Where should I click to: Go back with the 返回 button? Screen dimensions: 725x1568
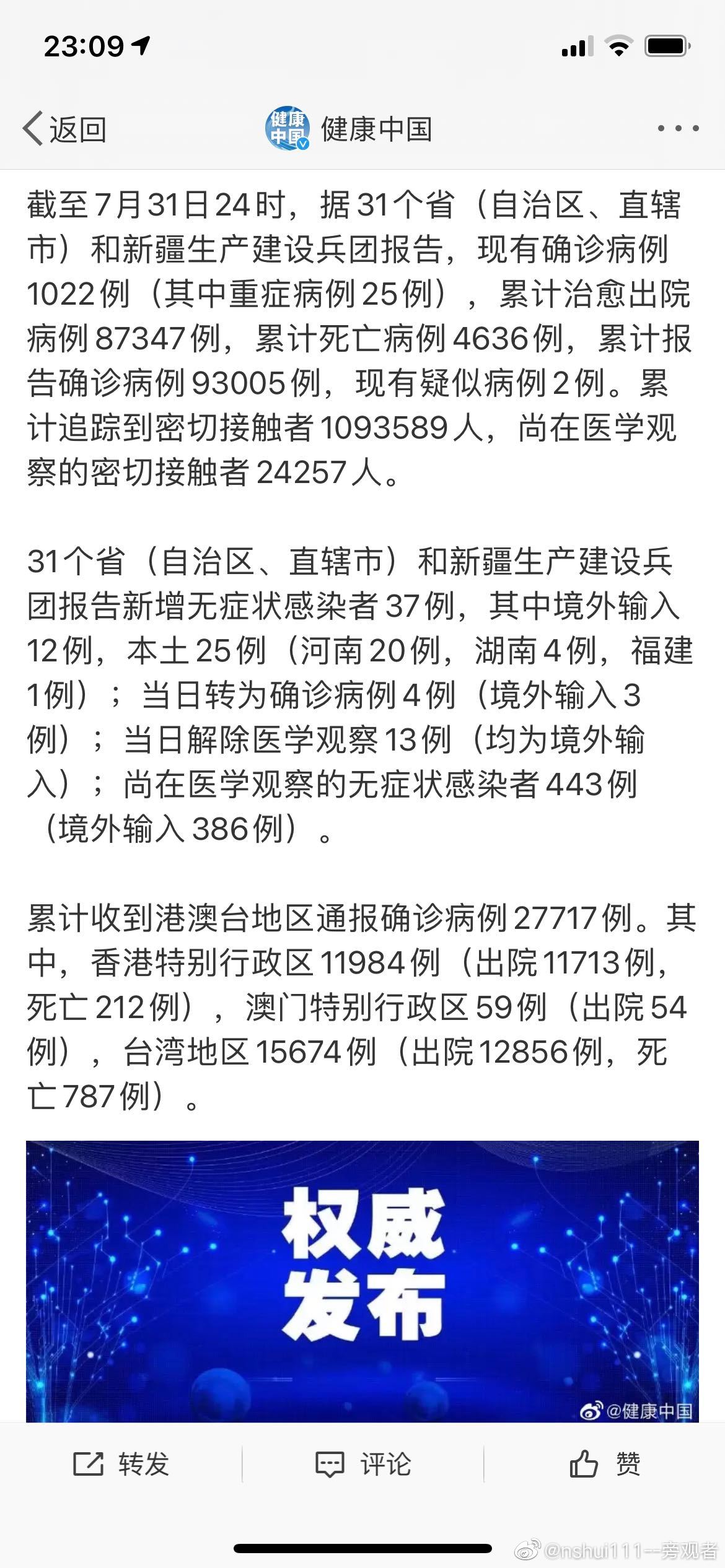point(64,129)
